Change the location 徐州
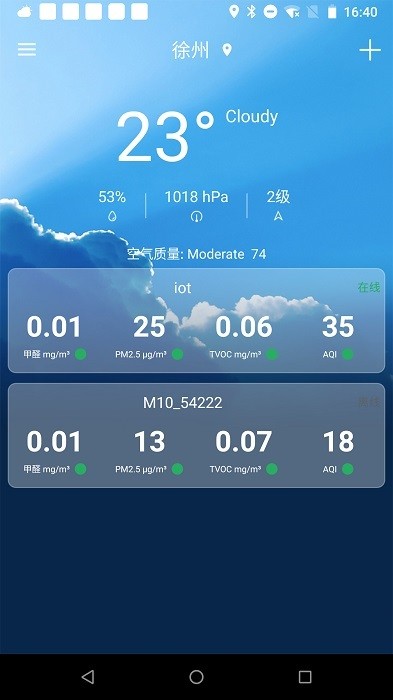This screenshot has height=700, width=393. click(202, 50)
